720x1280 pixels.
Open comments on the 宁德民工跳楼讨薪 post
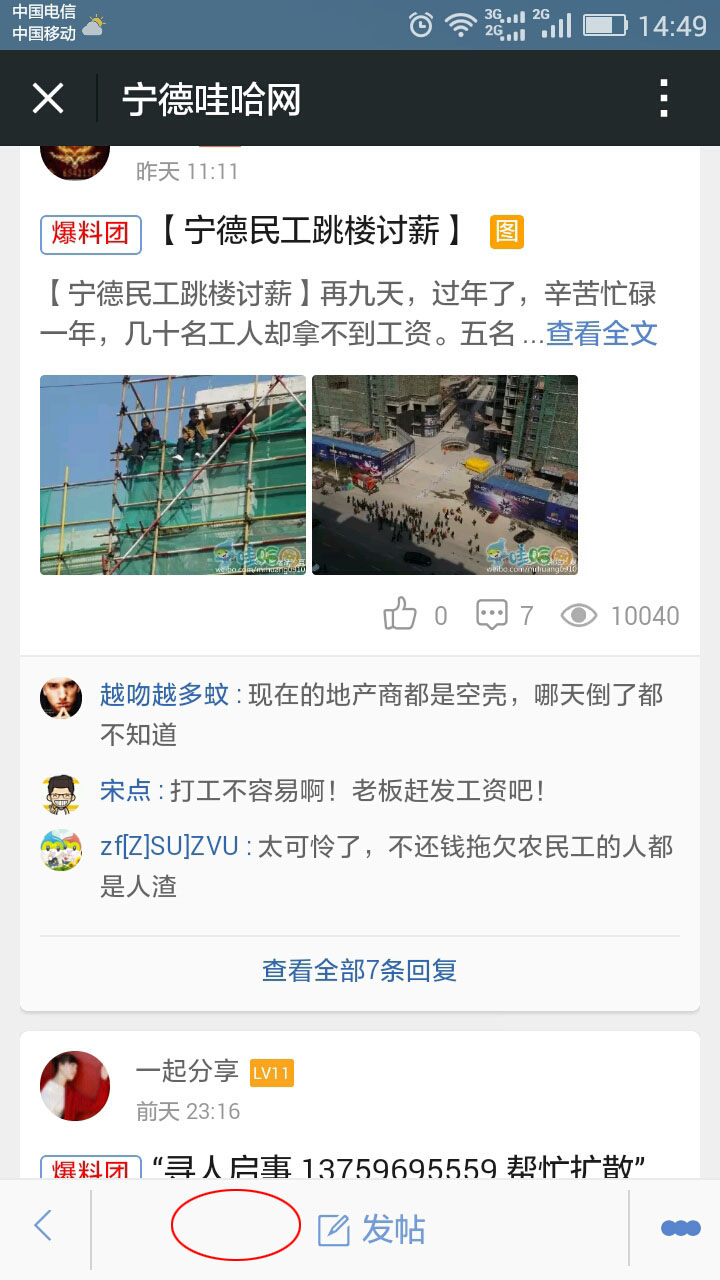(492, 615)
